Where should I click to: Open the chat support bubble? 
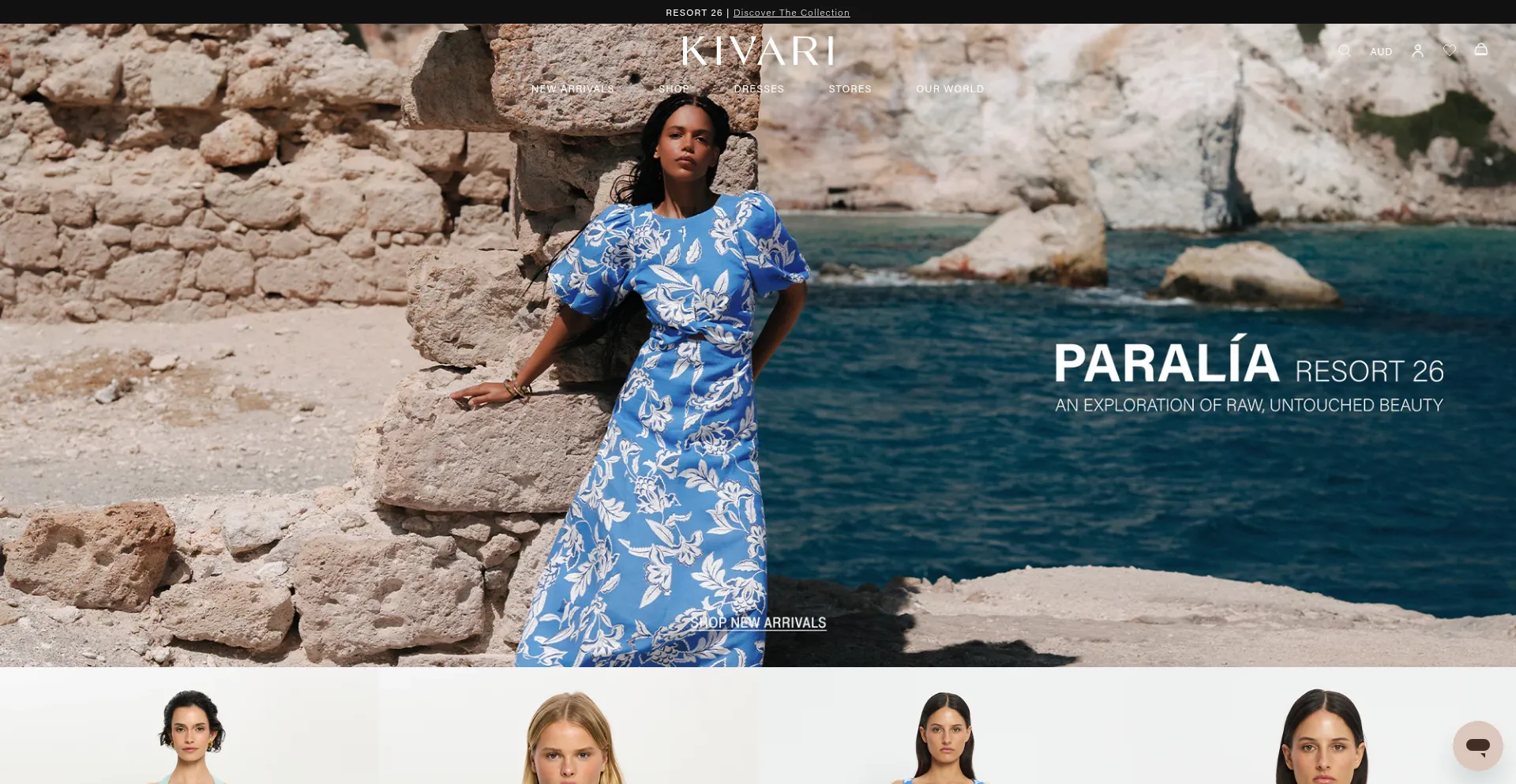1477,745
